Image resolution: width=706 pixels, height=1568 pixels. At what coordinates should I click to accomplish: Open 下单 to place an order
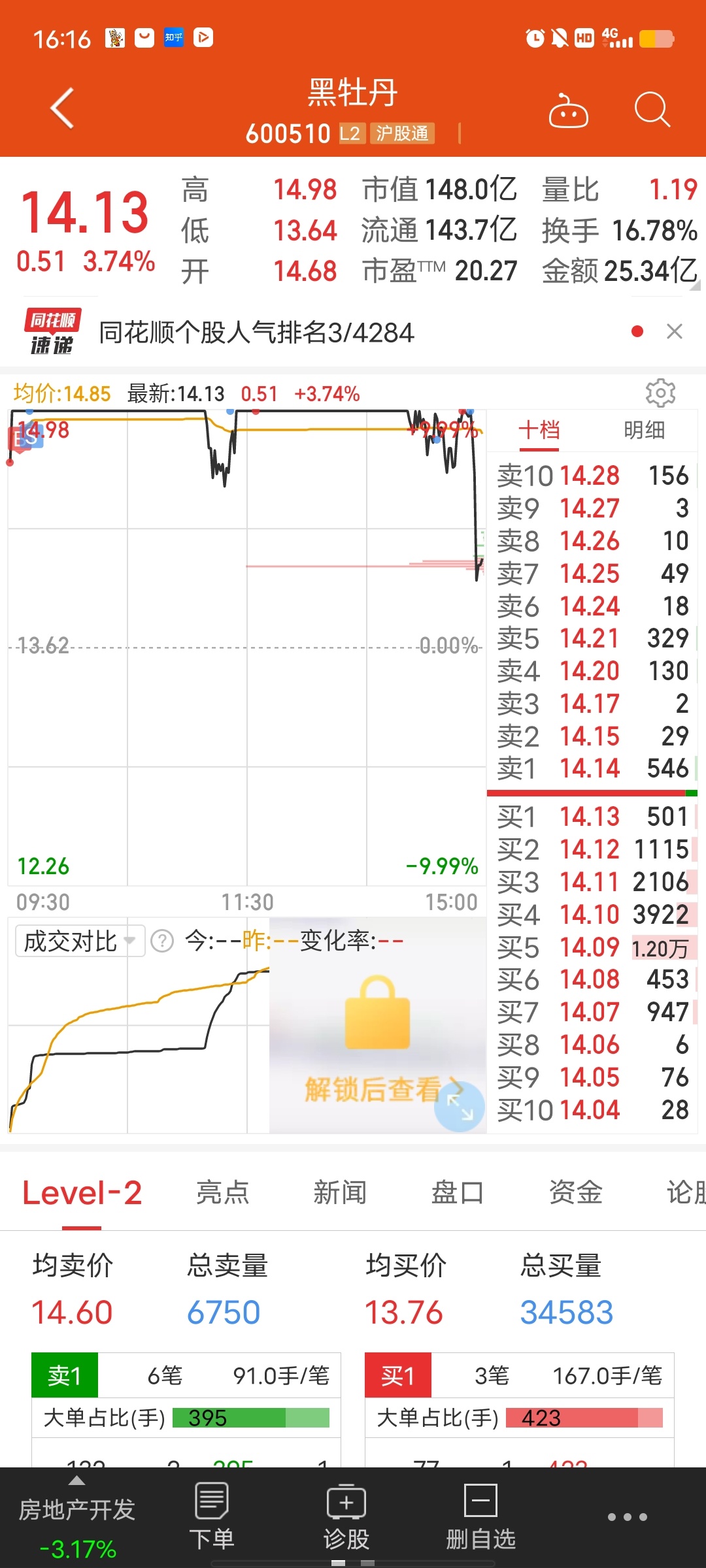(212, 1516)
